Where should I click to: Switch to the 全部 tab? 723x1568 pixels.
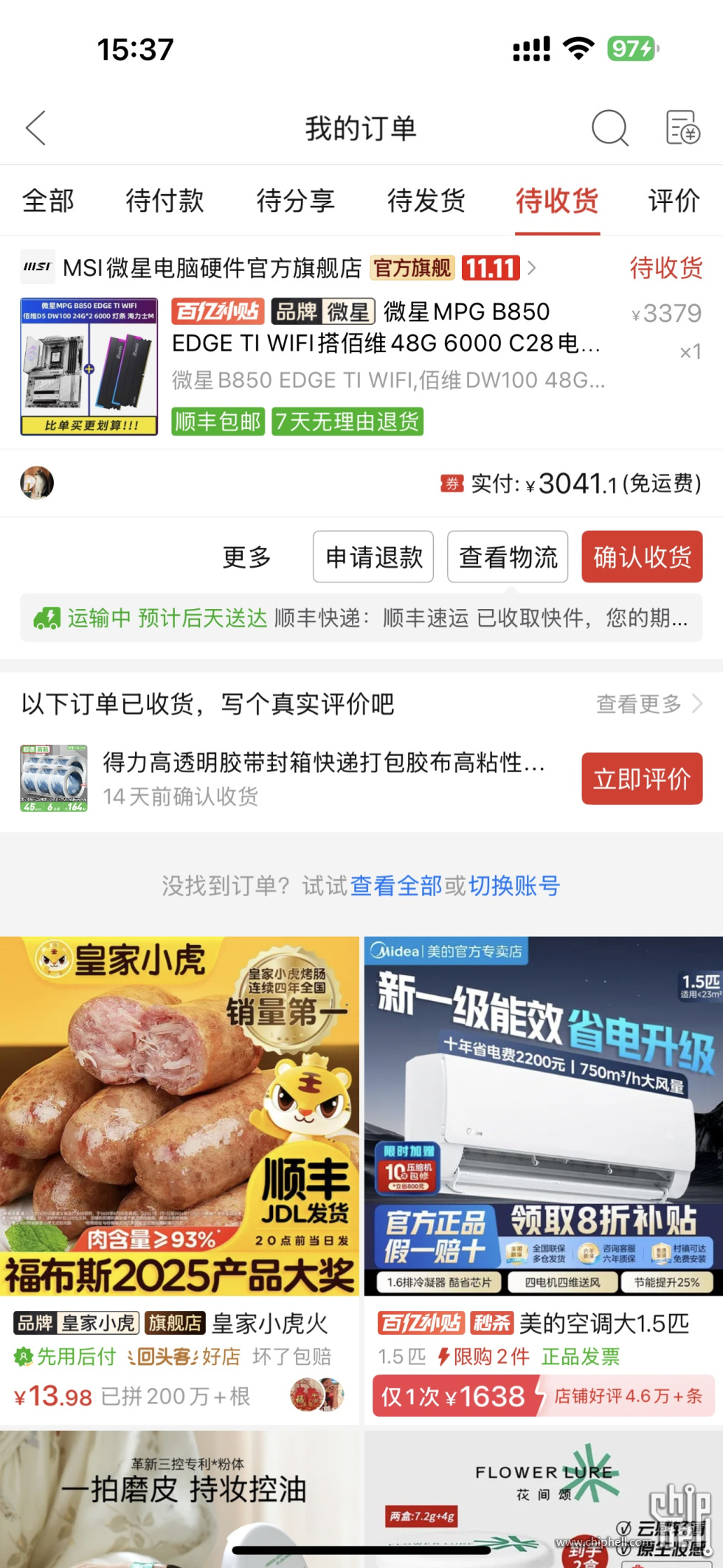point(49,201)
